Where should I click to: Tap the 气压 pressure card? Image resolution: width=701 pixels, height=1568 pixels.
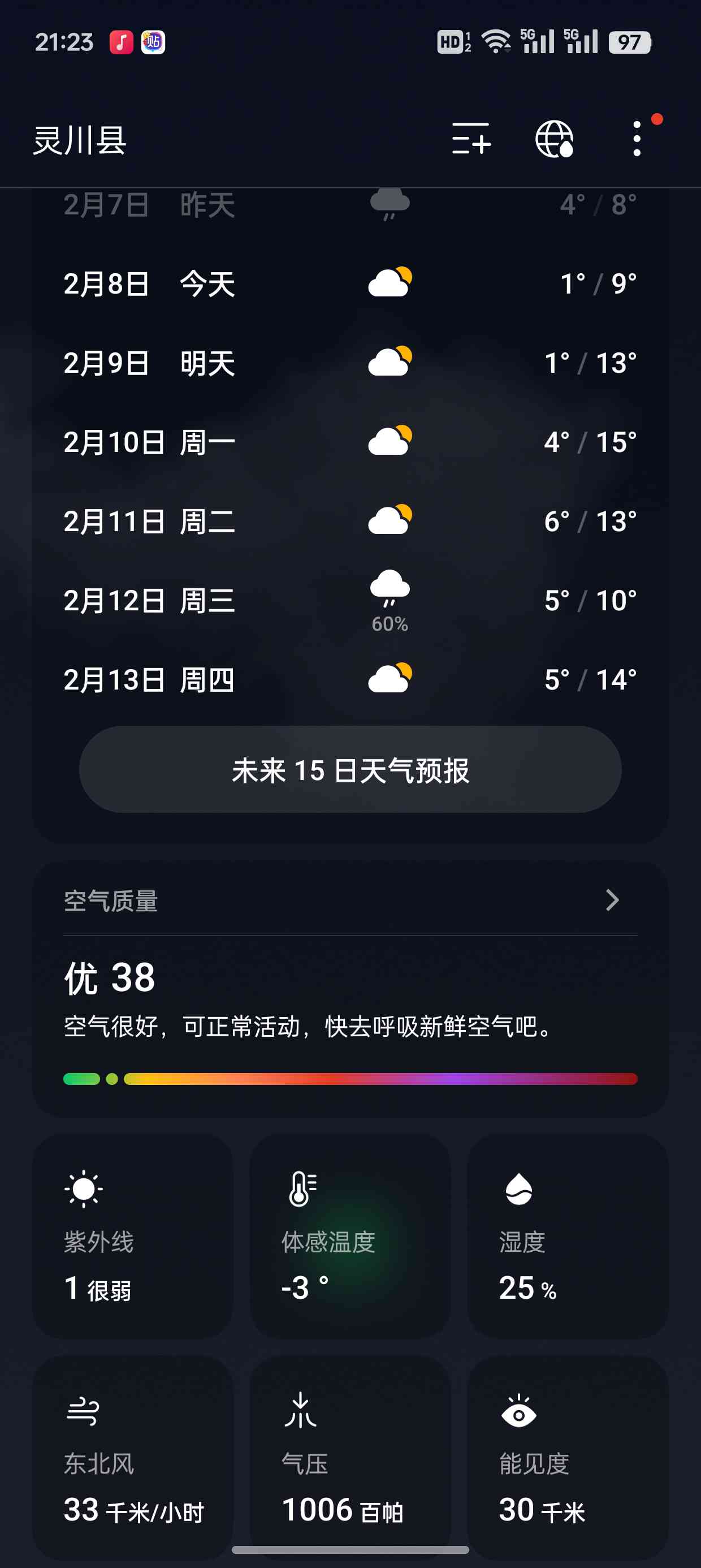pyautogui.click(x=350, y=1457)
